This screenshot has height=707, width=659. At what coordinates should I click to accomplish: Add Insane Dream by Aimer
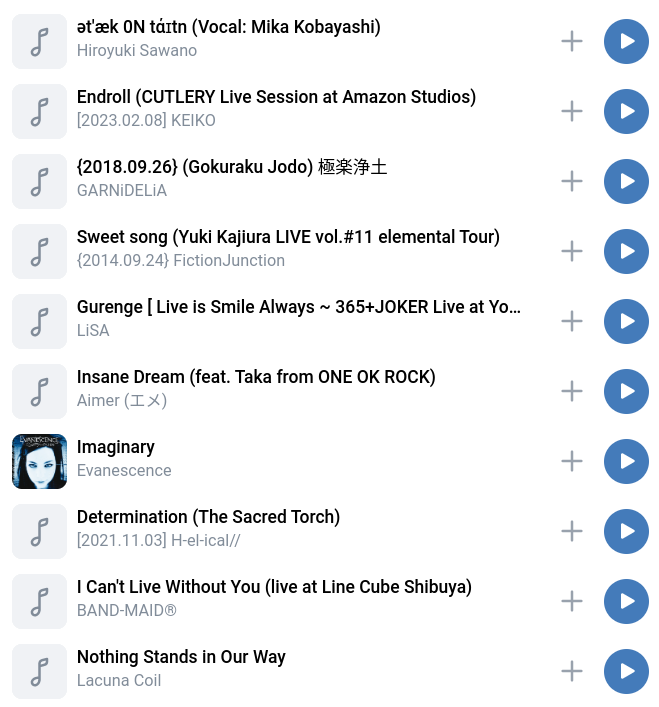[x=572, y=391]
